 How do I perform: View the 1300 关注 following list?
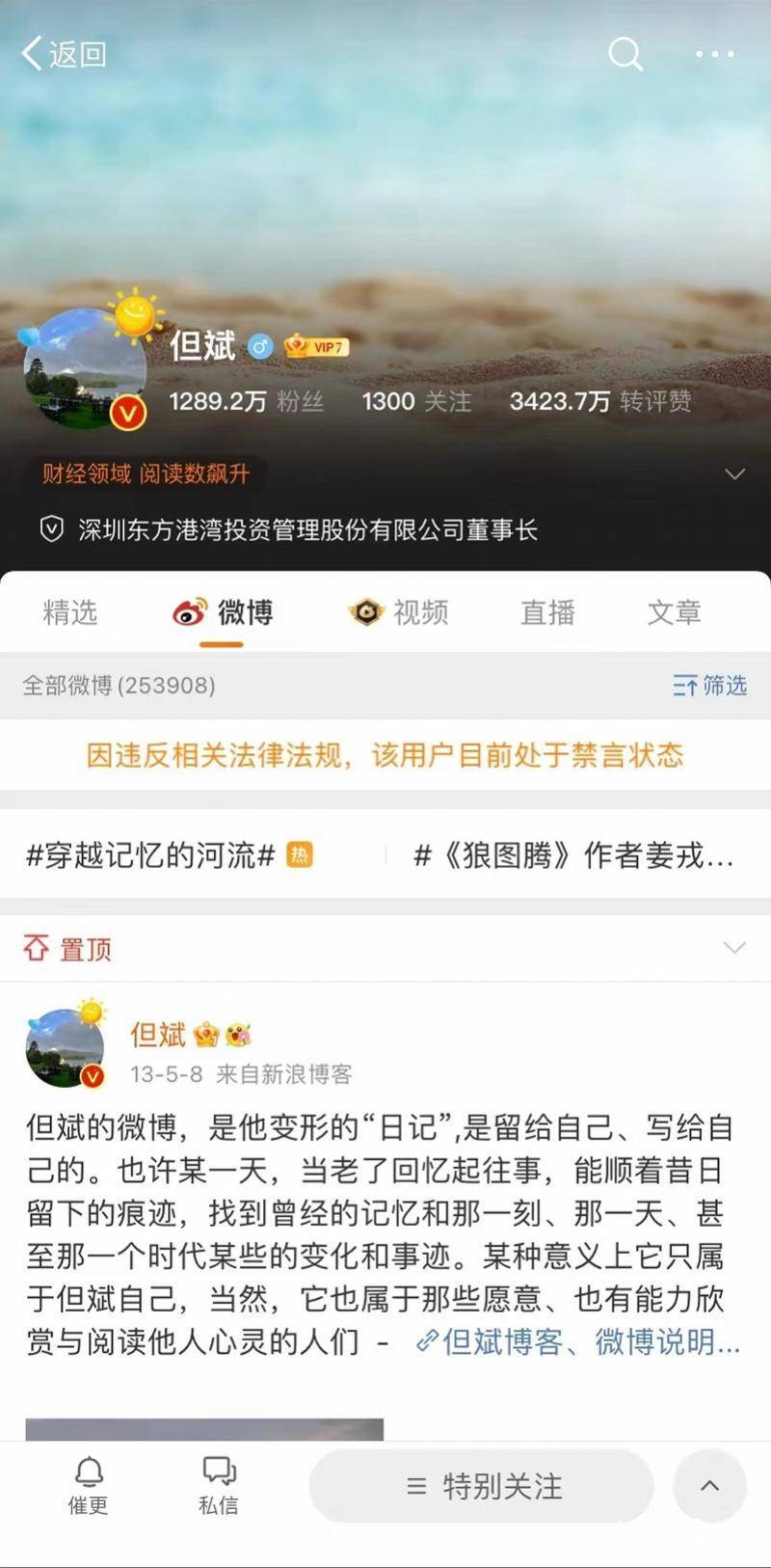click(416, 401)
